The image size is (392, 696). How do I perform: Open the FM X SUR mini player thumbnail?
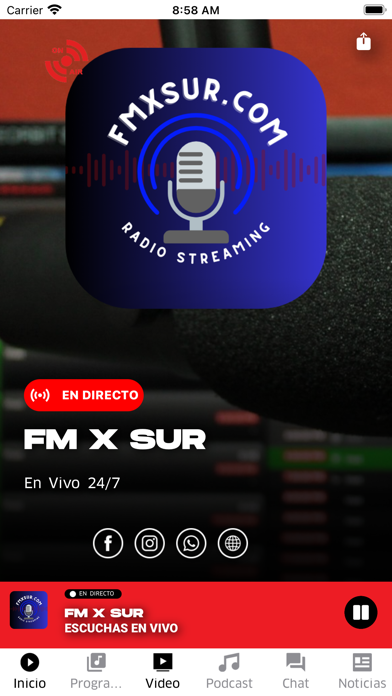29,610
